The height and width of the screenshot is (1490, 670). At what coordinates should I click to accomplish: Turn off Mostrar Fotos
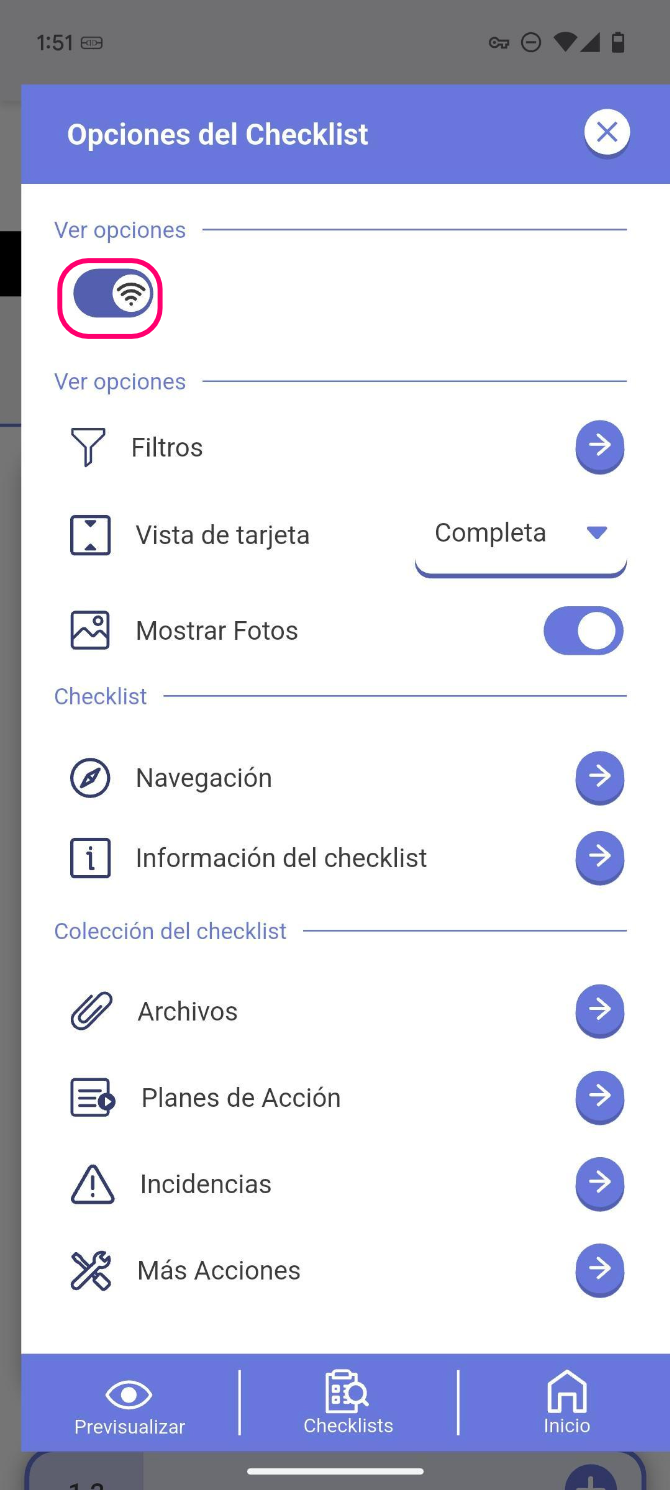(583, 631)
